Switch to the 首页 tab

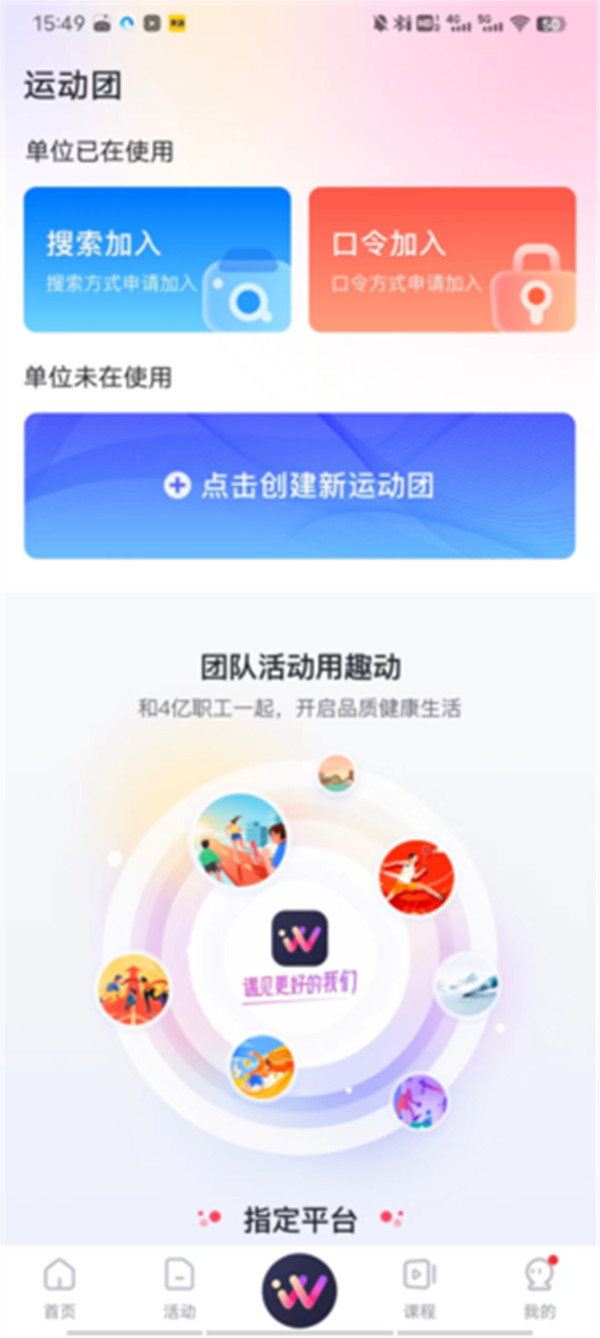point(60,1288)
